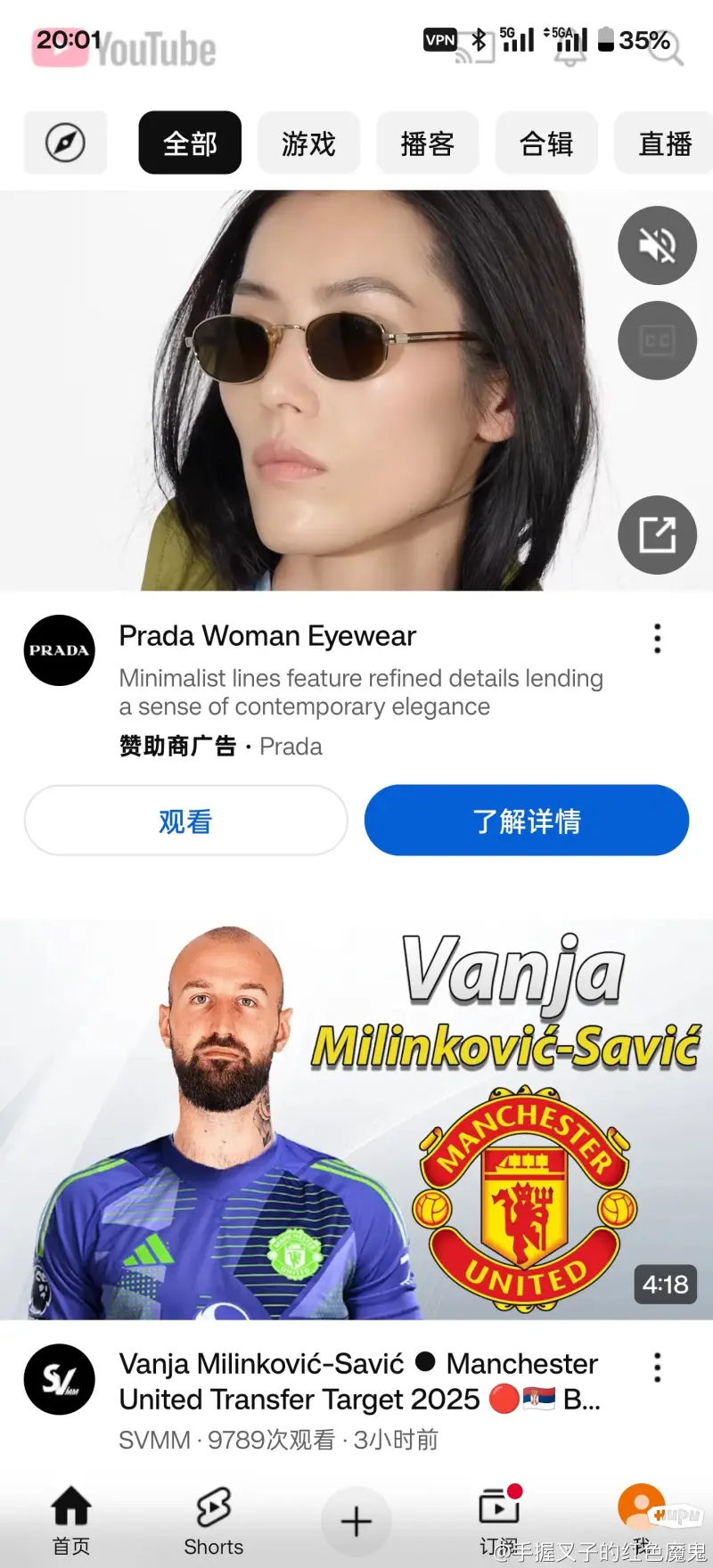713x1568 pixels.
Task: Switch to the 直播 chip
Action: click(665, 143)
